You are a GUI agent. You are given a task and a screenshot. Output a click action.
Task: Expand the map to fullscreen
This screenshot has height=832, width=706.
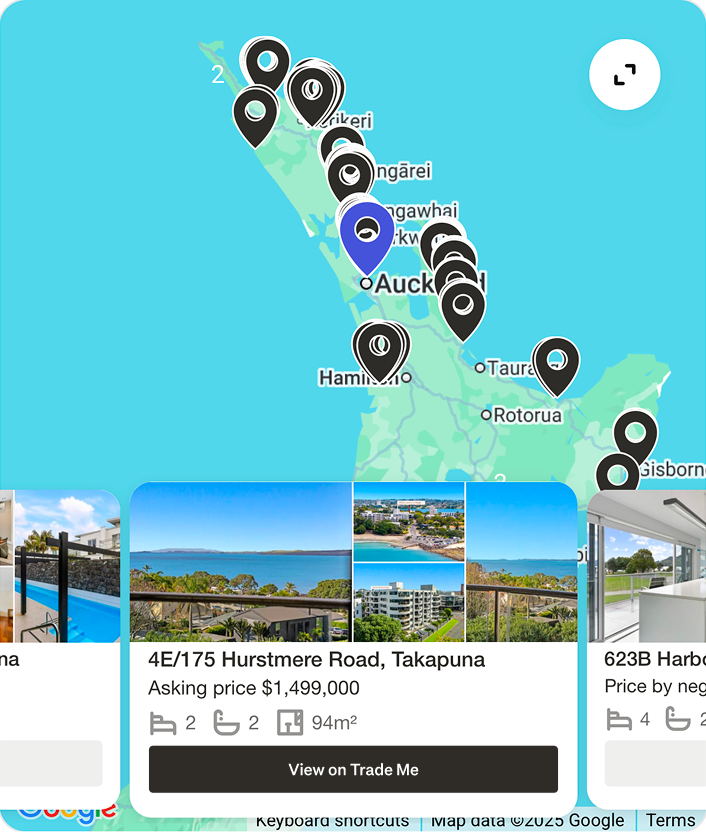tap(625, 75)
